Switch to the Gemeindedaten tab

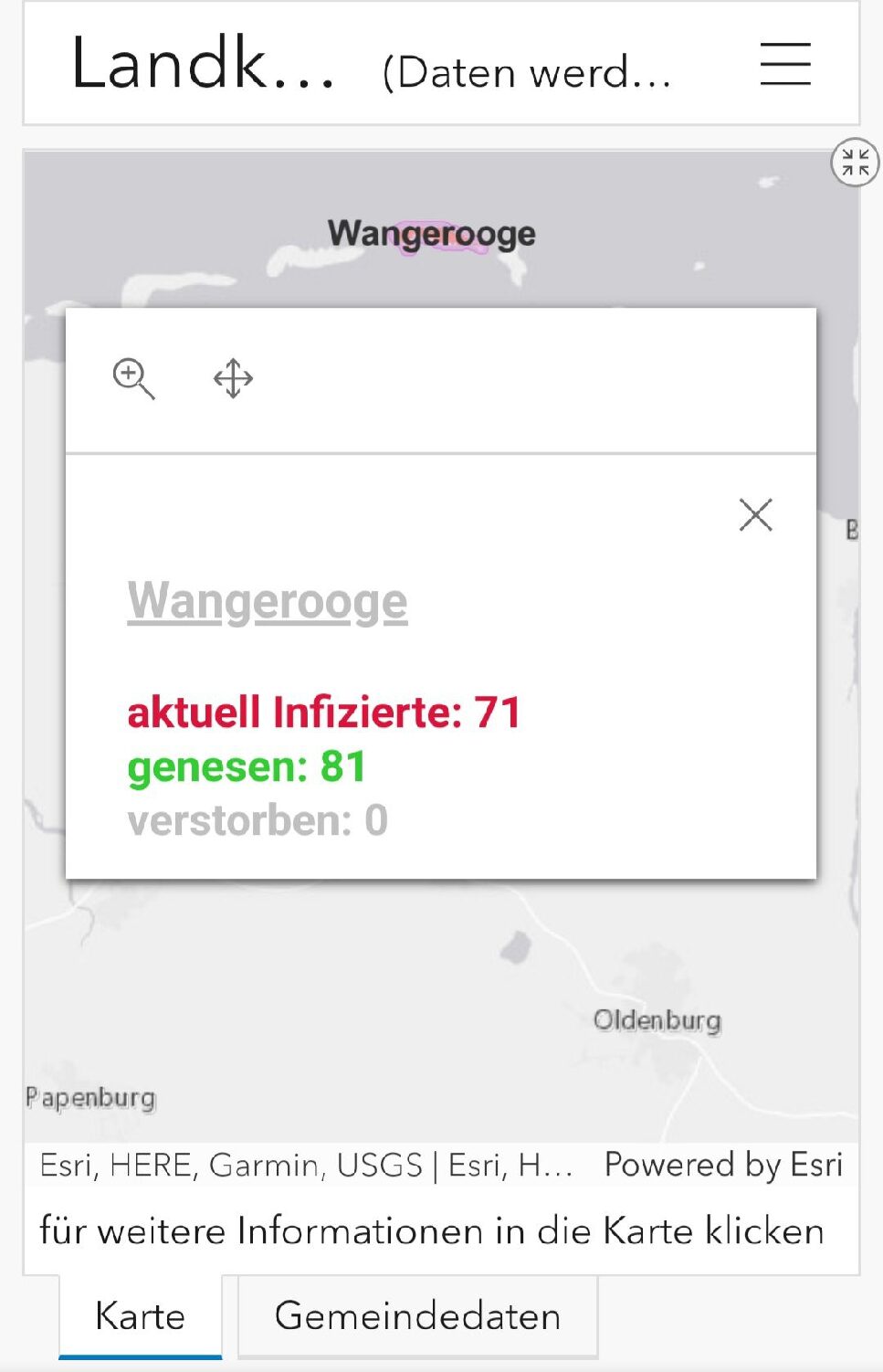pyautogui.click(x=417, y=1316)
